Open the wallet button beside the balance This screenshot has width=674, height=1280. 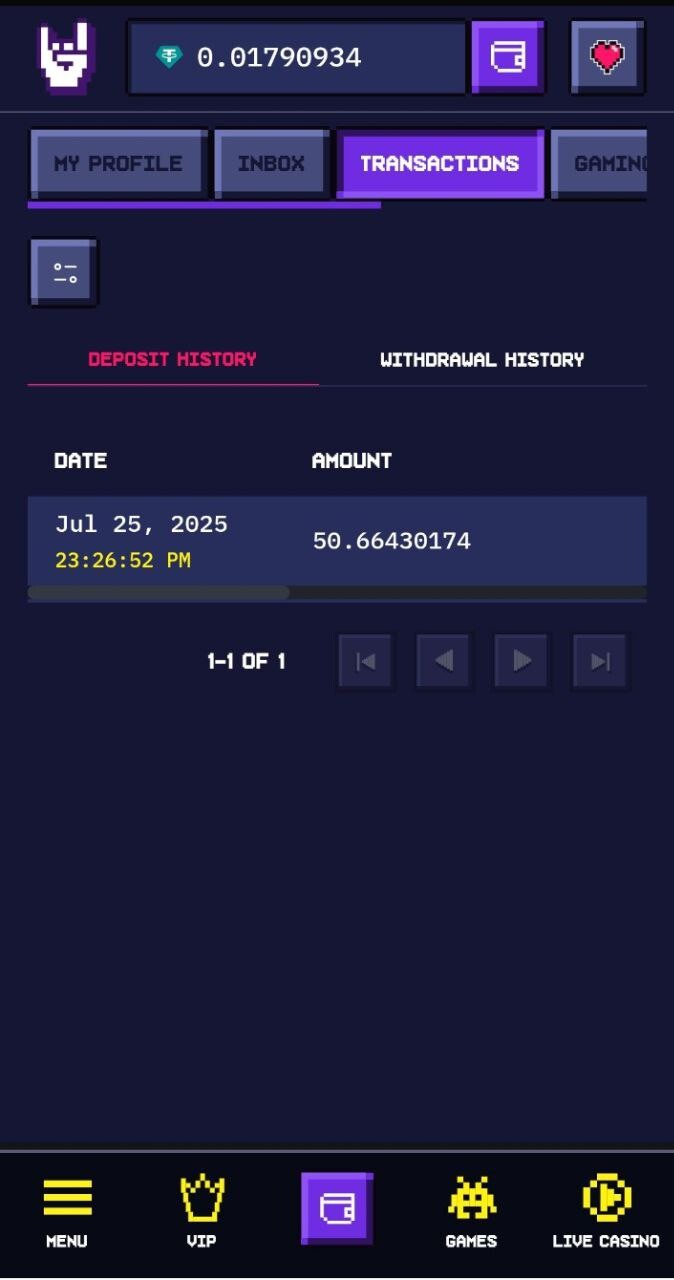point(507,57)
